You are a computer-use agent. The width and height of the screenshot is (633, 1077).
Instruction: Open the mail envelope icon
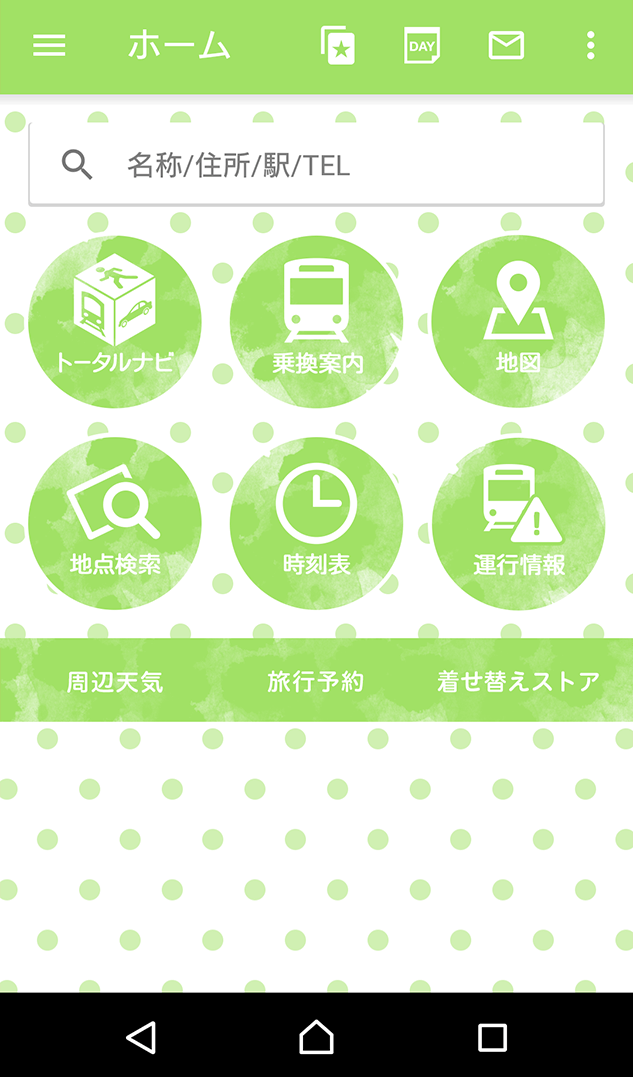pos(506,45)
